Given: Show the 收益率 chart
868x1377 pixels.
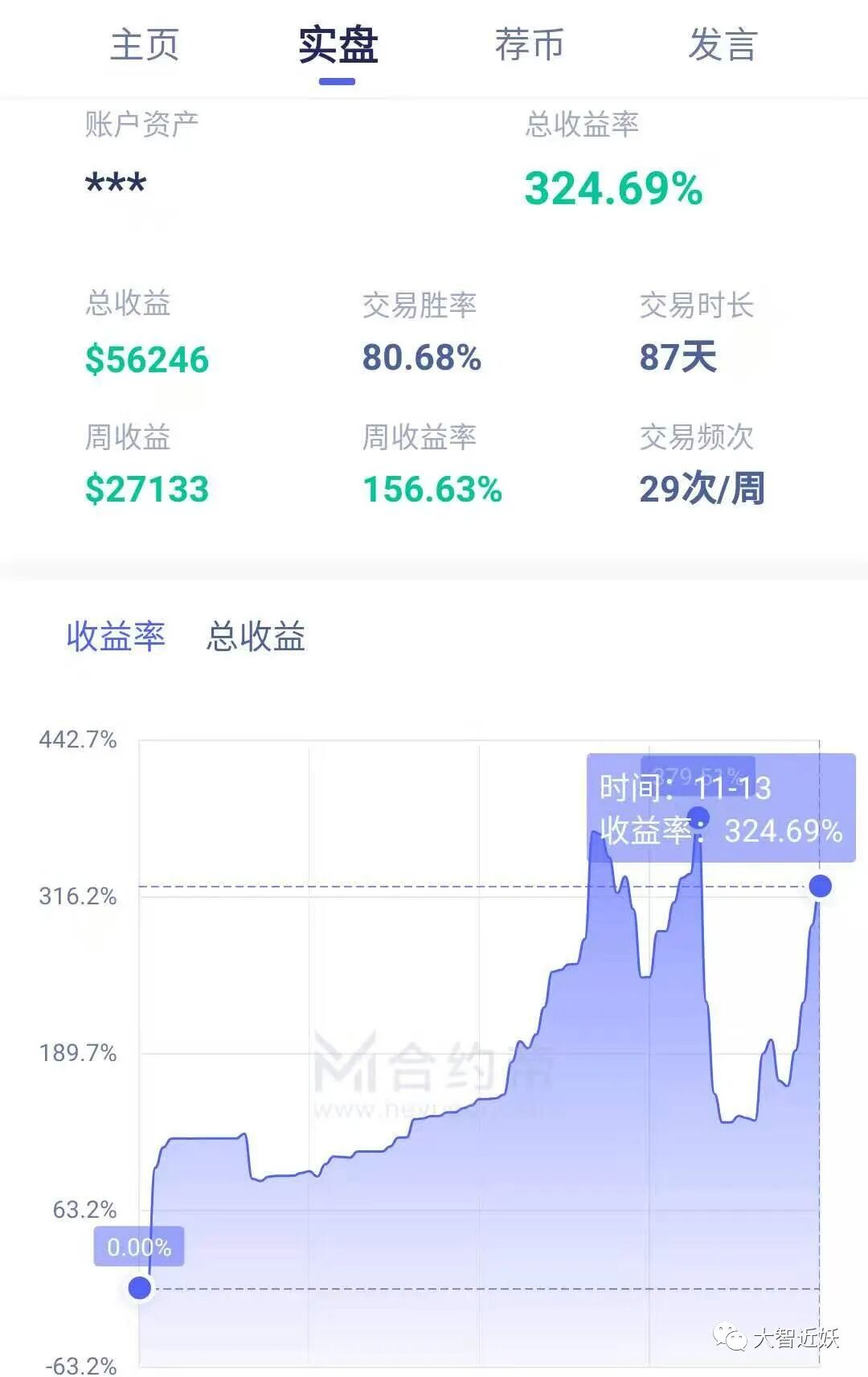Looking at the screenshot, I should click(116, 636).
